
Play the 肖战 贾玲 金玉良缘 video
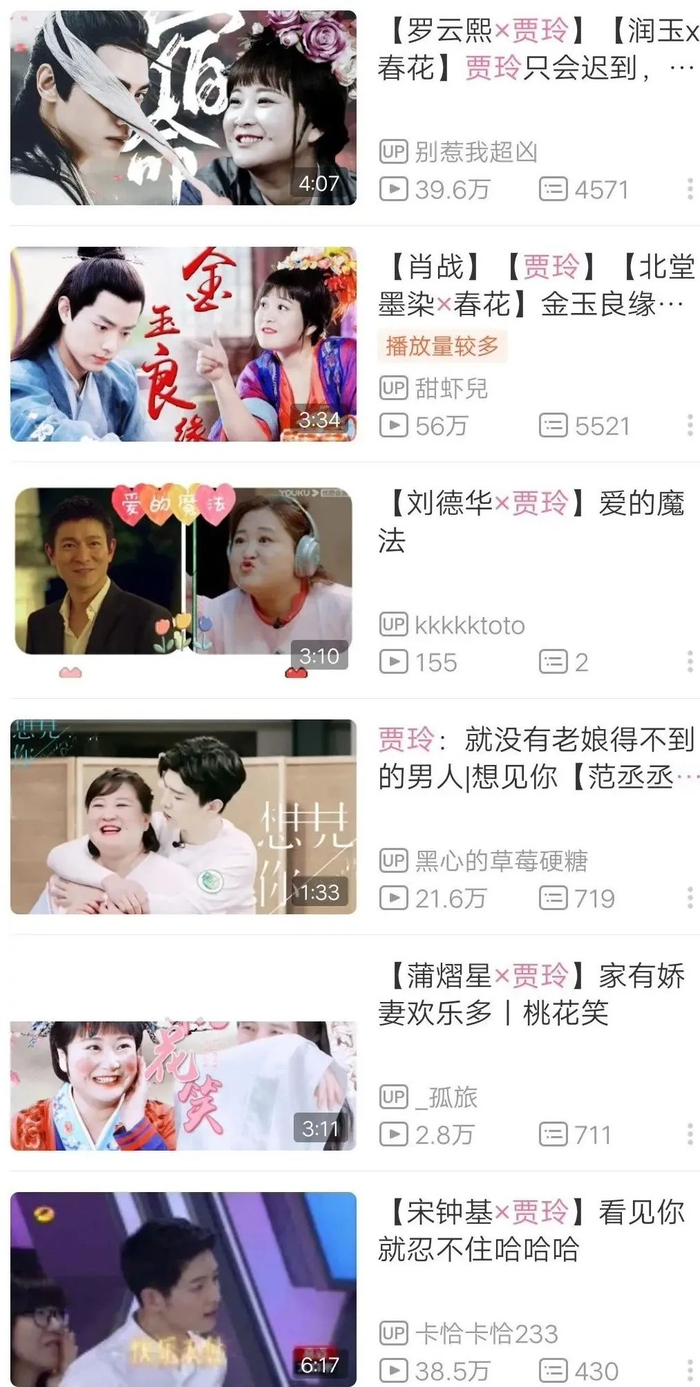[183, 344]
